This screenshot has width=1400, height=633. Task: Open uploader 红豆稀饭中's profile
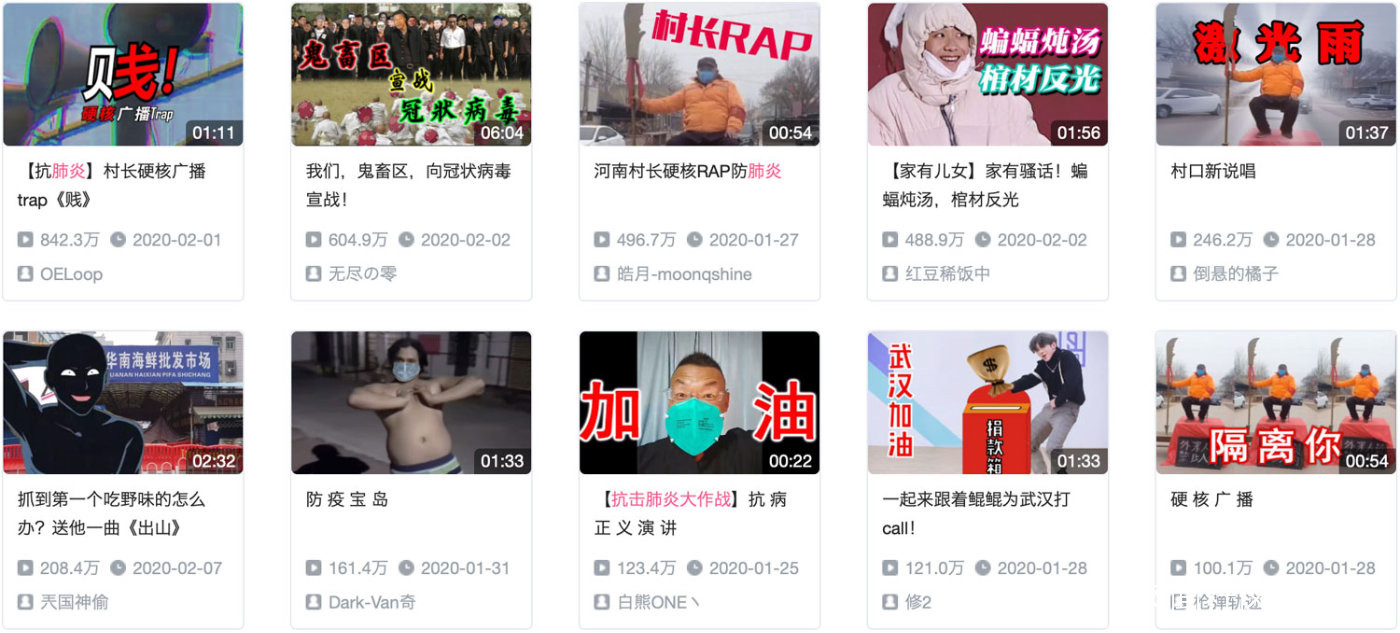pyautogui.click(x=947, y=274)
